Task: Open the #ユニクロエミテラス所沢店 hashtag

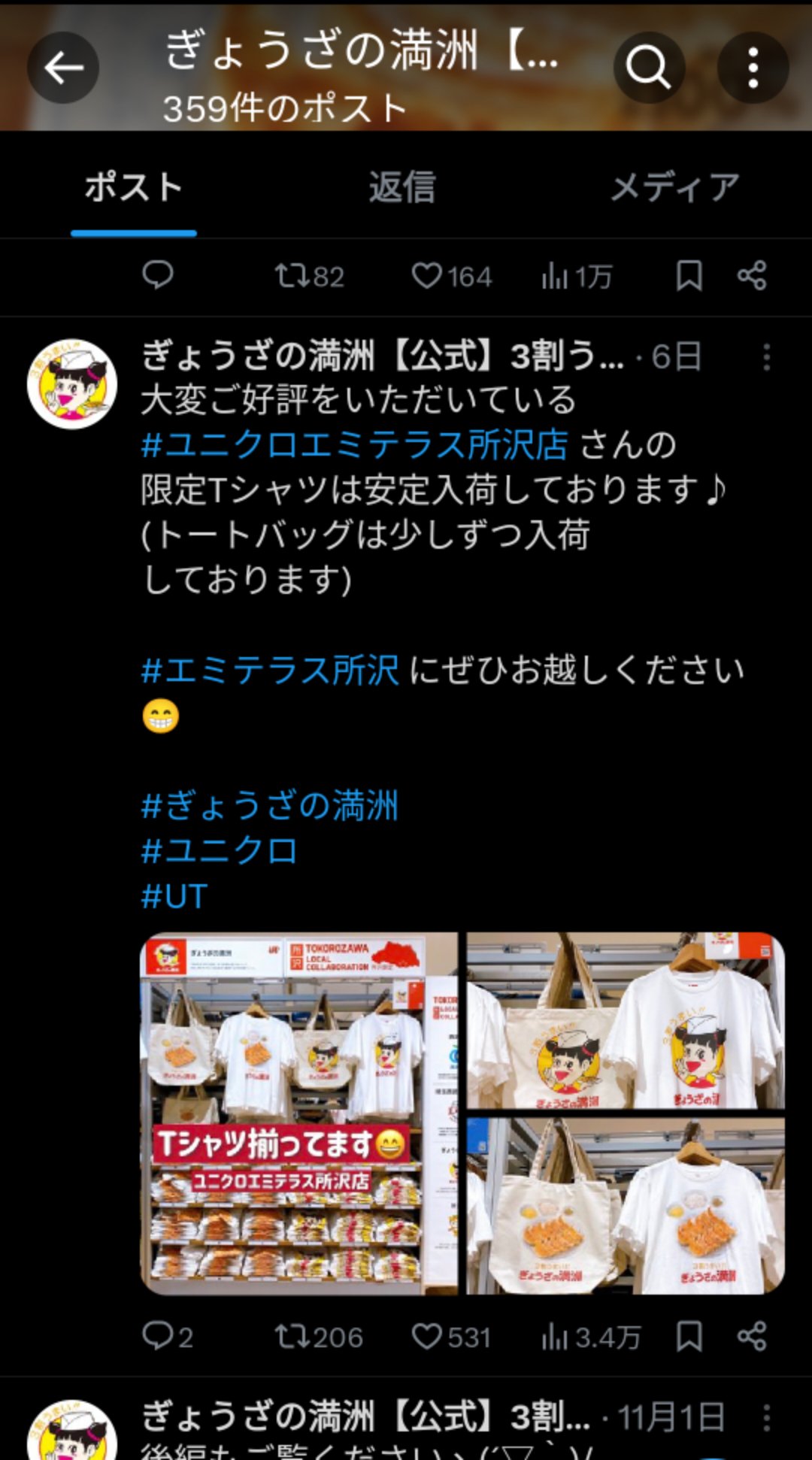Action: coord(354,445)
